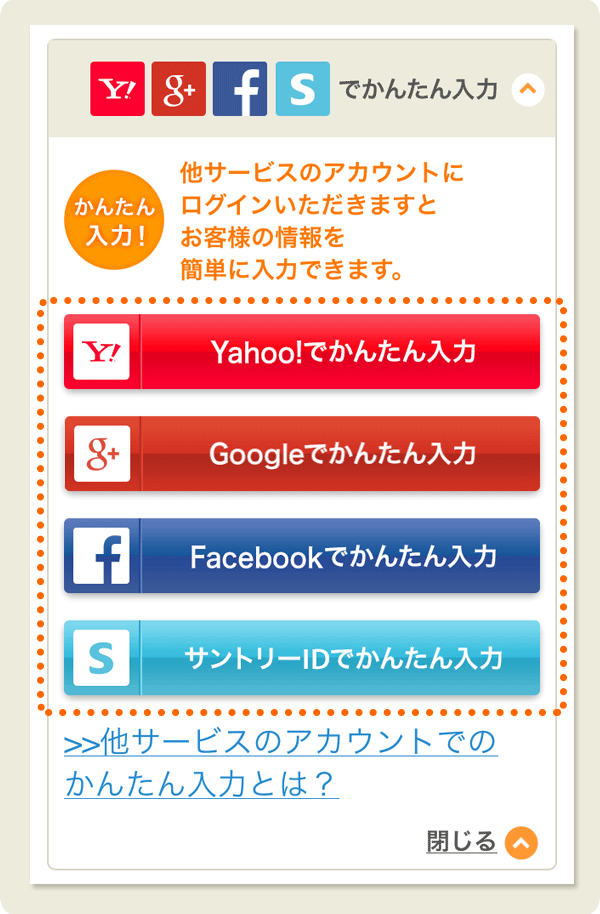Collapse the かんたん入力 header chevron
The height and width of the screenshot is (914, 600).
click(x=528, y=91)
